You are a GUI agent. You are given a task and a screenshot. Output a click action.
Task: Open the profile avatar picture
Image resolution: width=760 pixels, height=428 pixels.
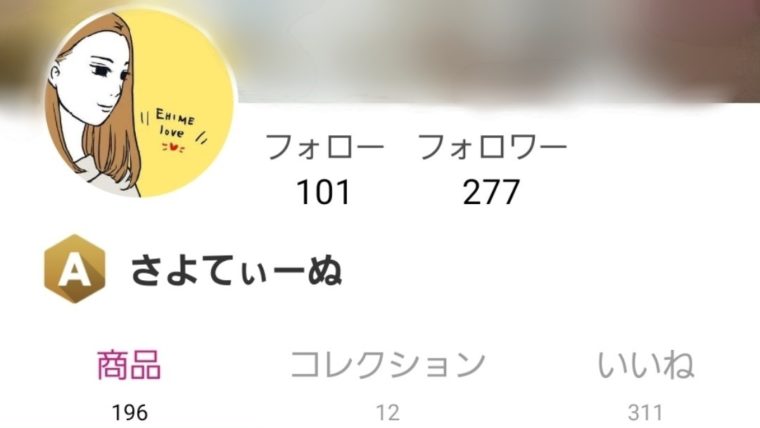coord(142,105)
